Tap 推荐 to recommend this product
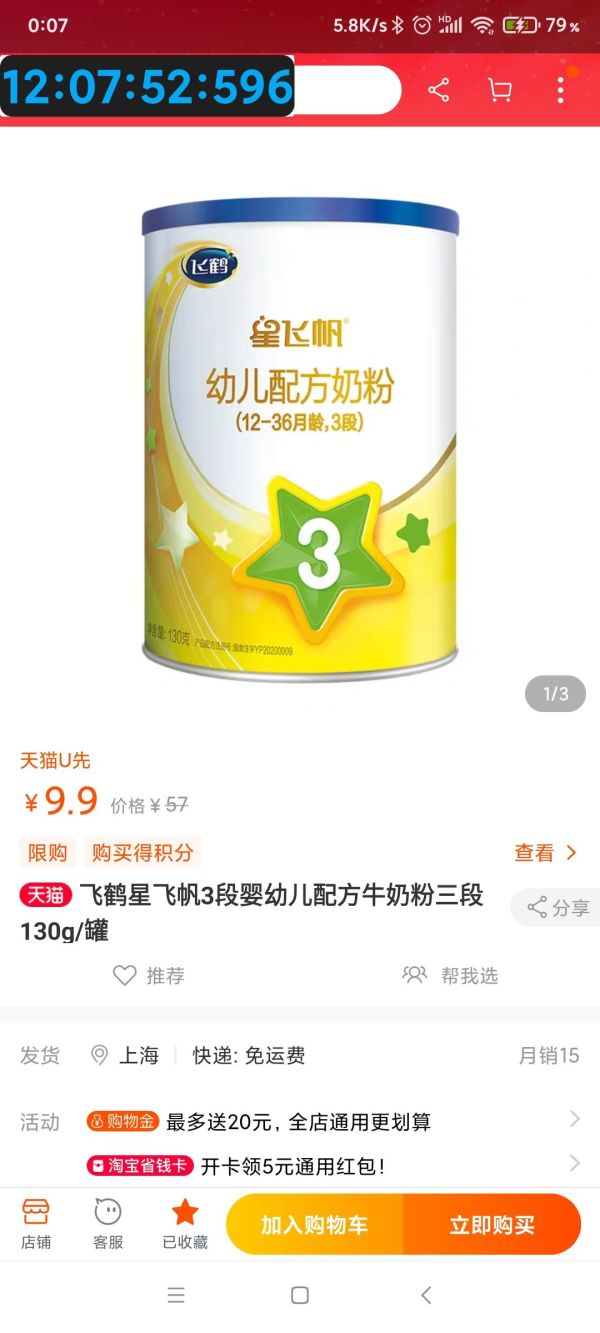 (x=150, y=976)
